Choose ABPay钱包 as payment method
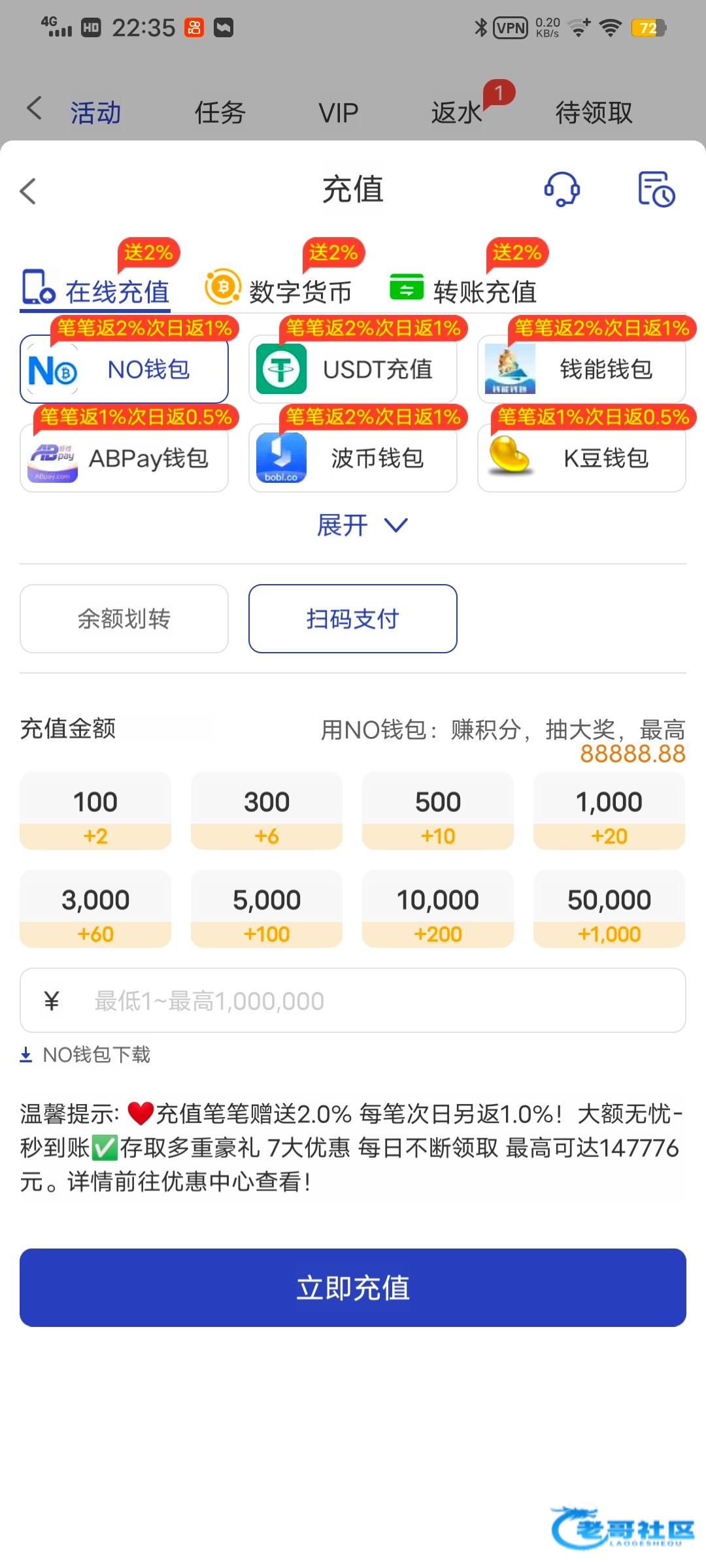Viewport: 706px width, 1568px height. [124, 458]
